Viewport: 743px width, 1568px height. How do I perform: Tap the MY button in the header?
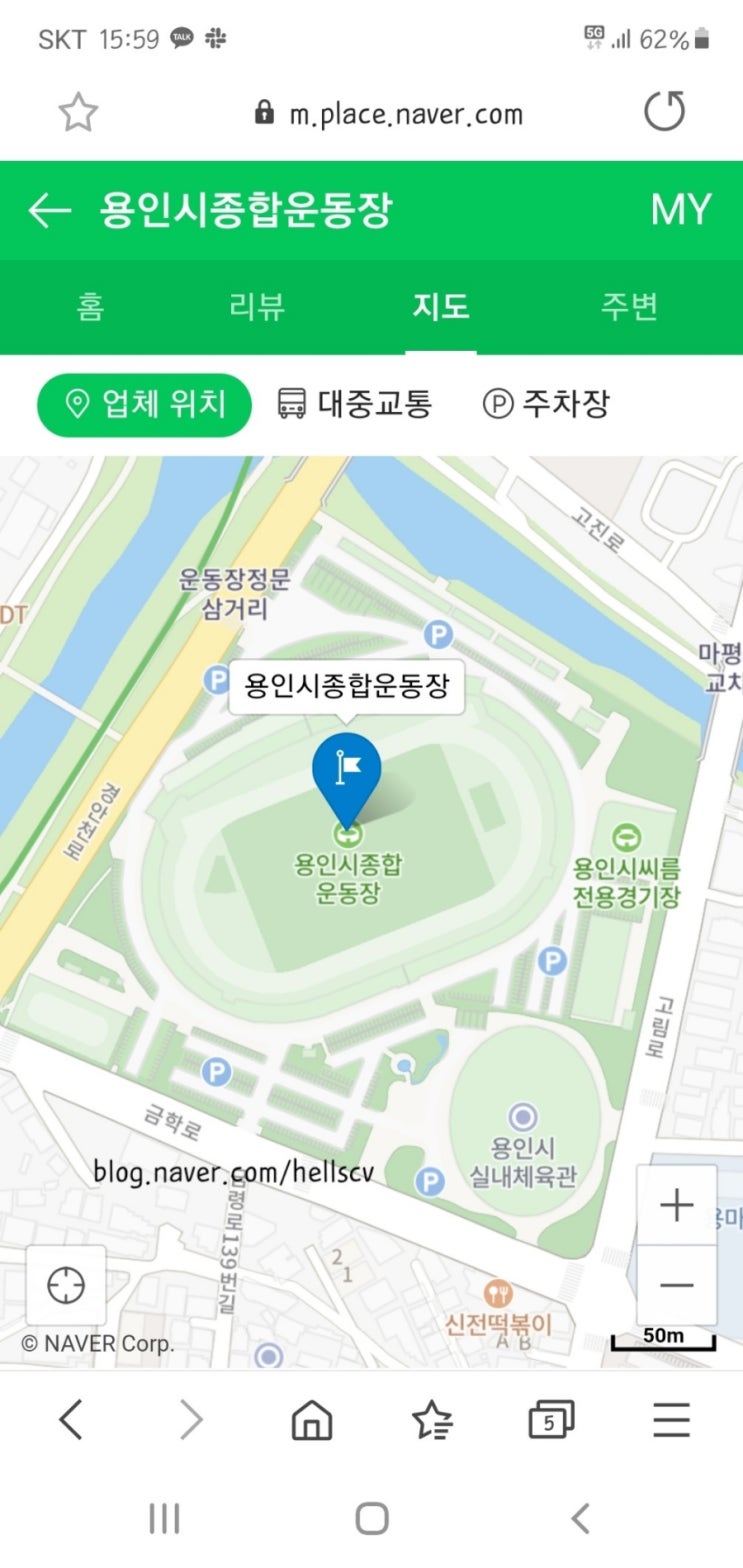coord(681,209)
